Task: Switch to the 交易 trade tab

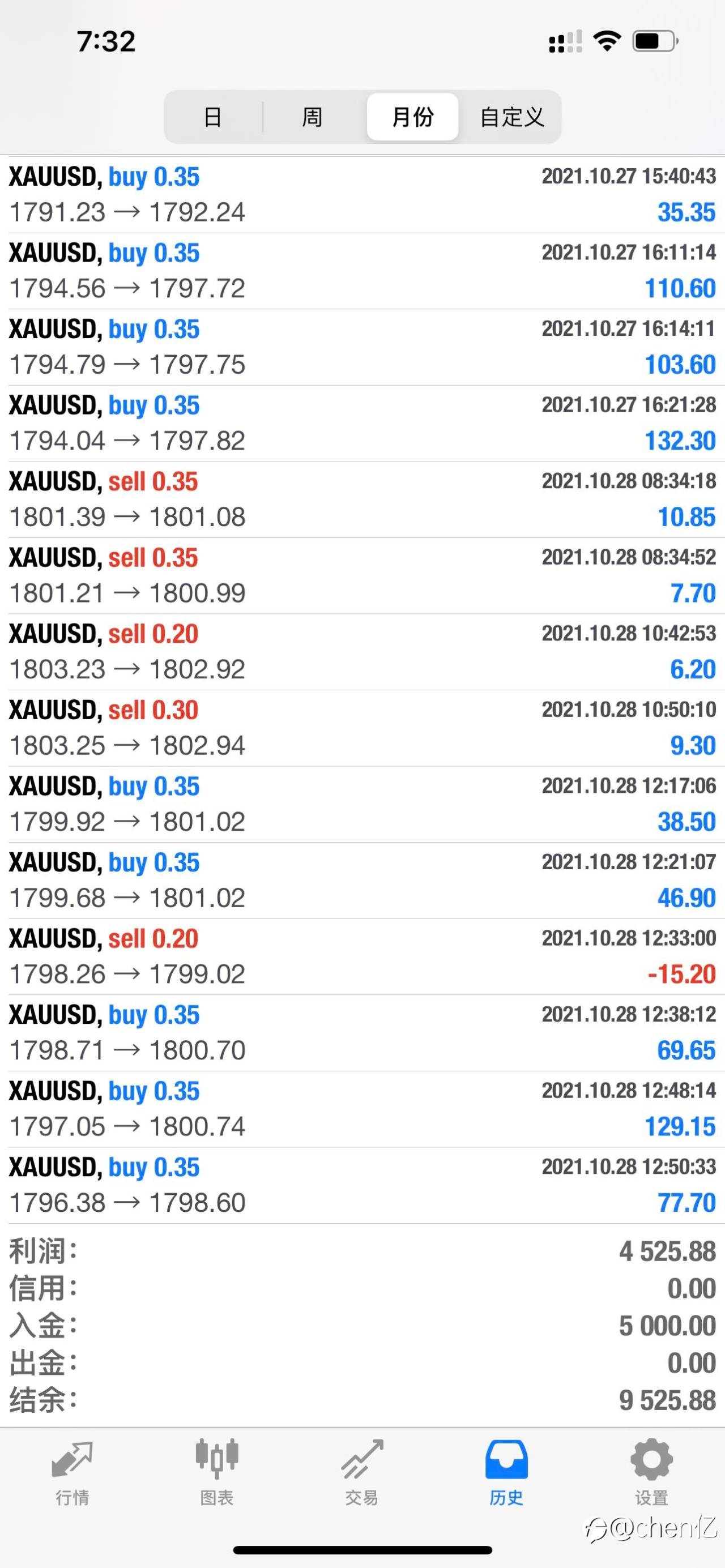Action: coord(361,1472)
